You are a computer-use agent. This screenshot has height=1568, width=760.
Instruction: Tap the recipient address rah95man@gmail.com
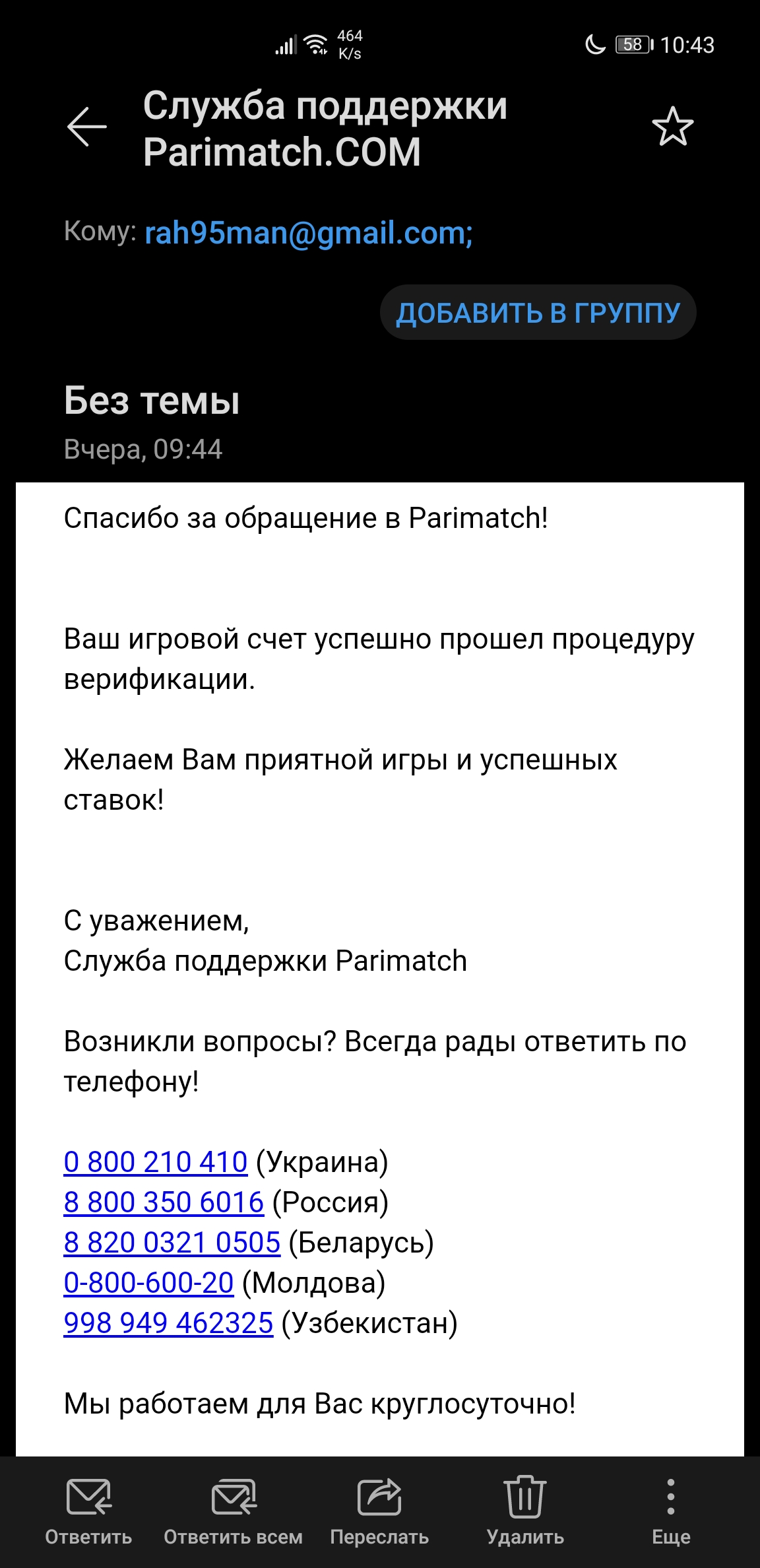(x=309, y=233)
